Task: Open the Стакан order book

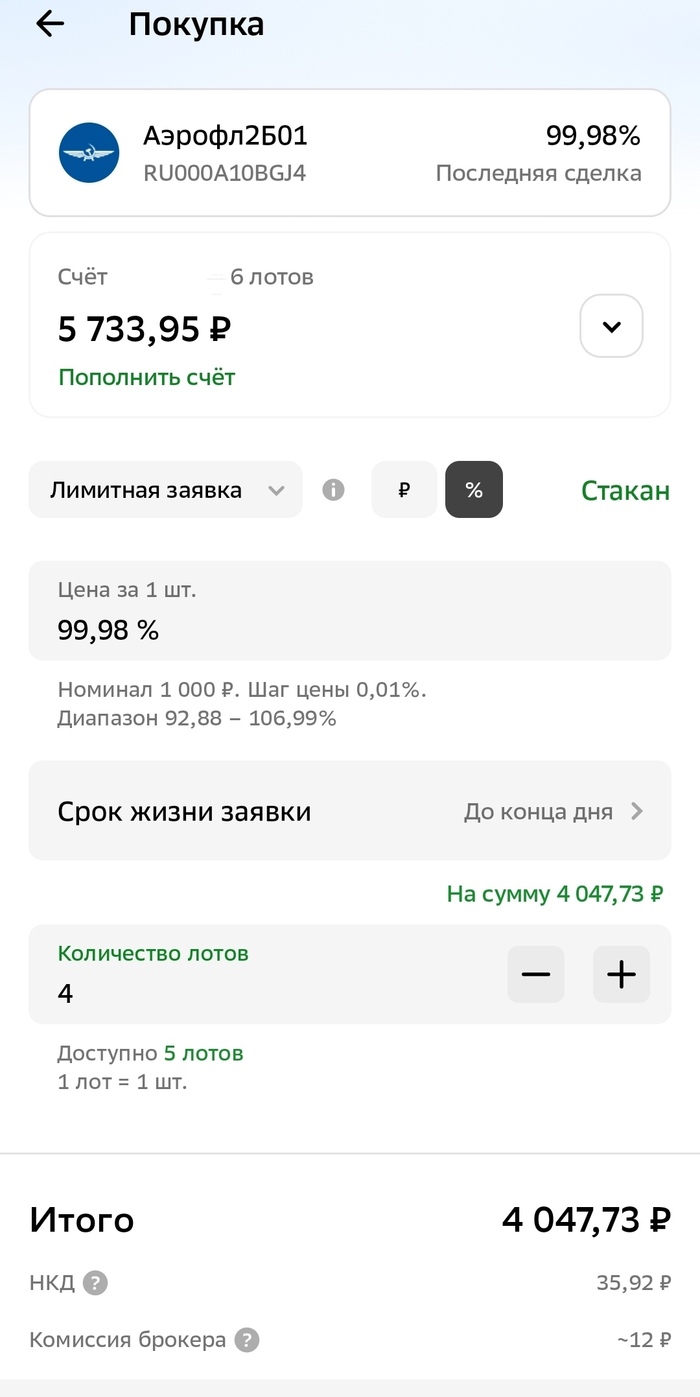Action: click(x=625, y=491)
